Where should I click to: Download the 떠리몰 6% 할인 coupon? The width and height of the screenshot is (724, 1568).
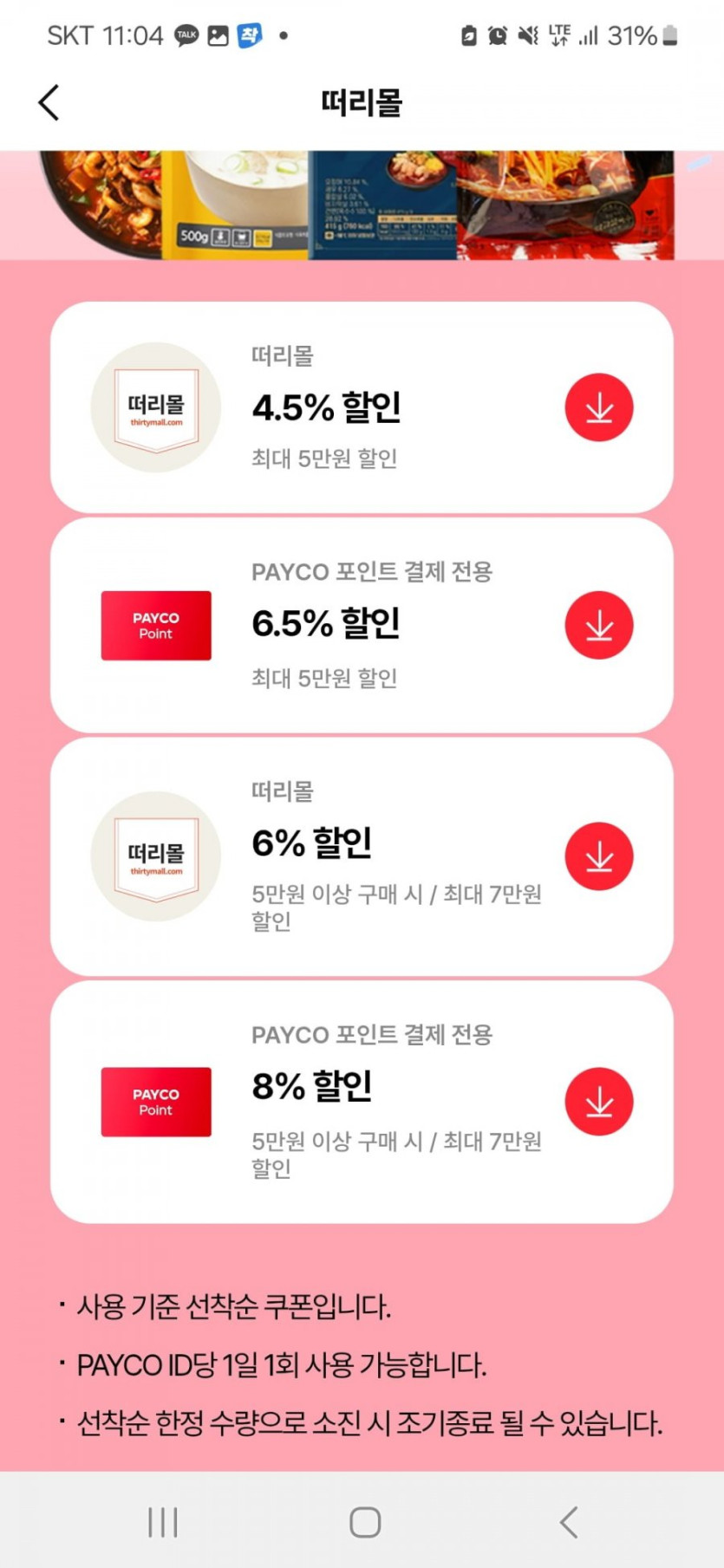click(x=599, y=856)
